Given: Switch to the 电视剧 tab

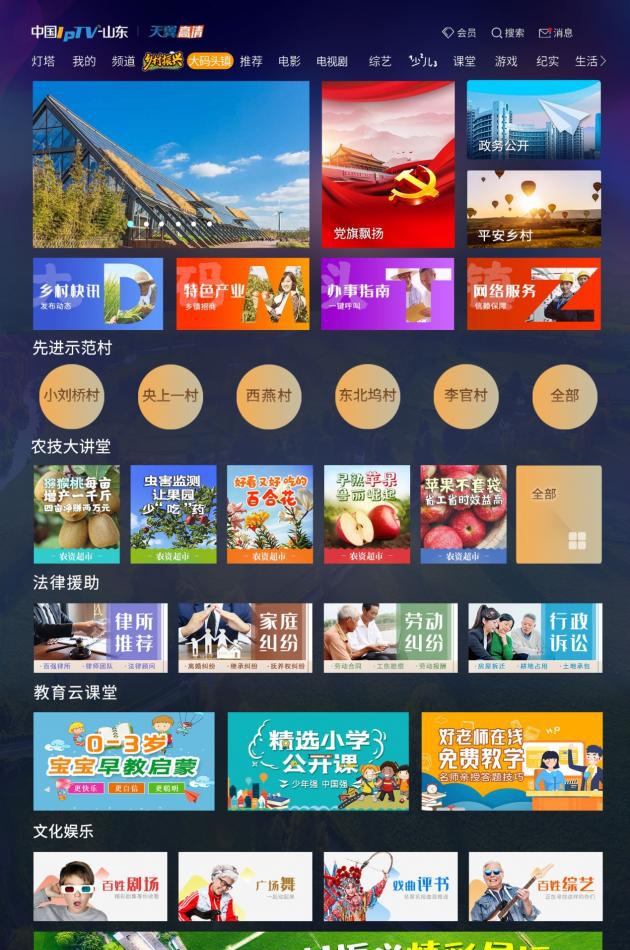Looking at the screenshot, I should click(x=332, y=61).
